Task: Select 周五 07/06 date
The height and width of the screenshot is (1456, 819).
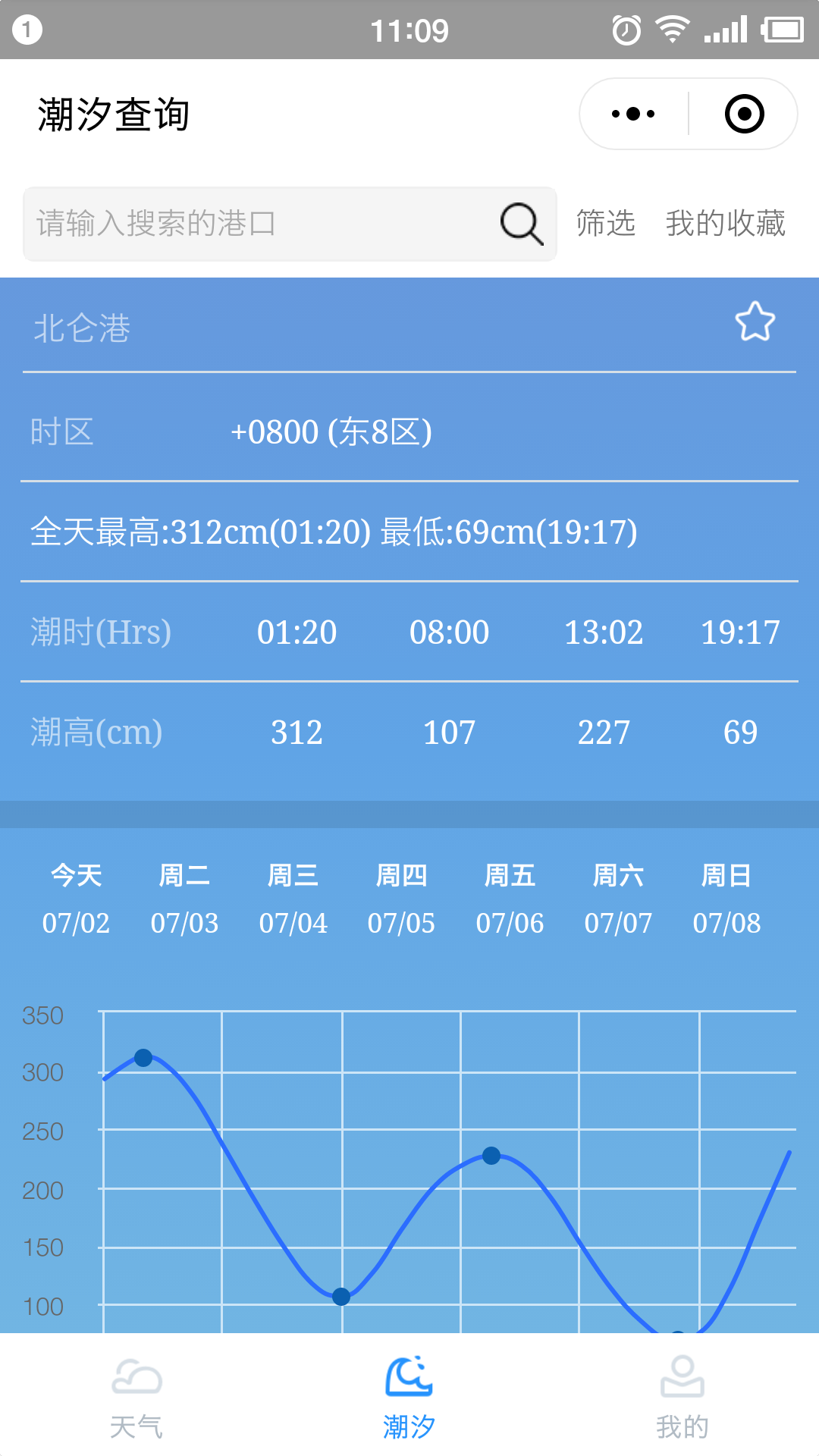Action: point(510,899)
